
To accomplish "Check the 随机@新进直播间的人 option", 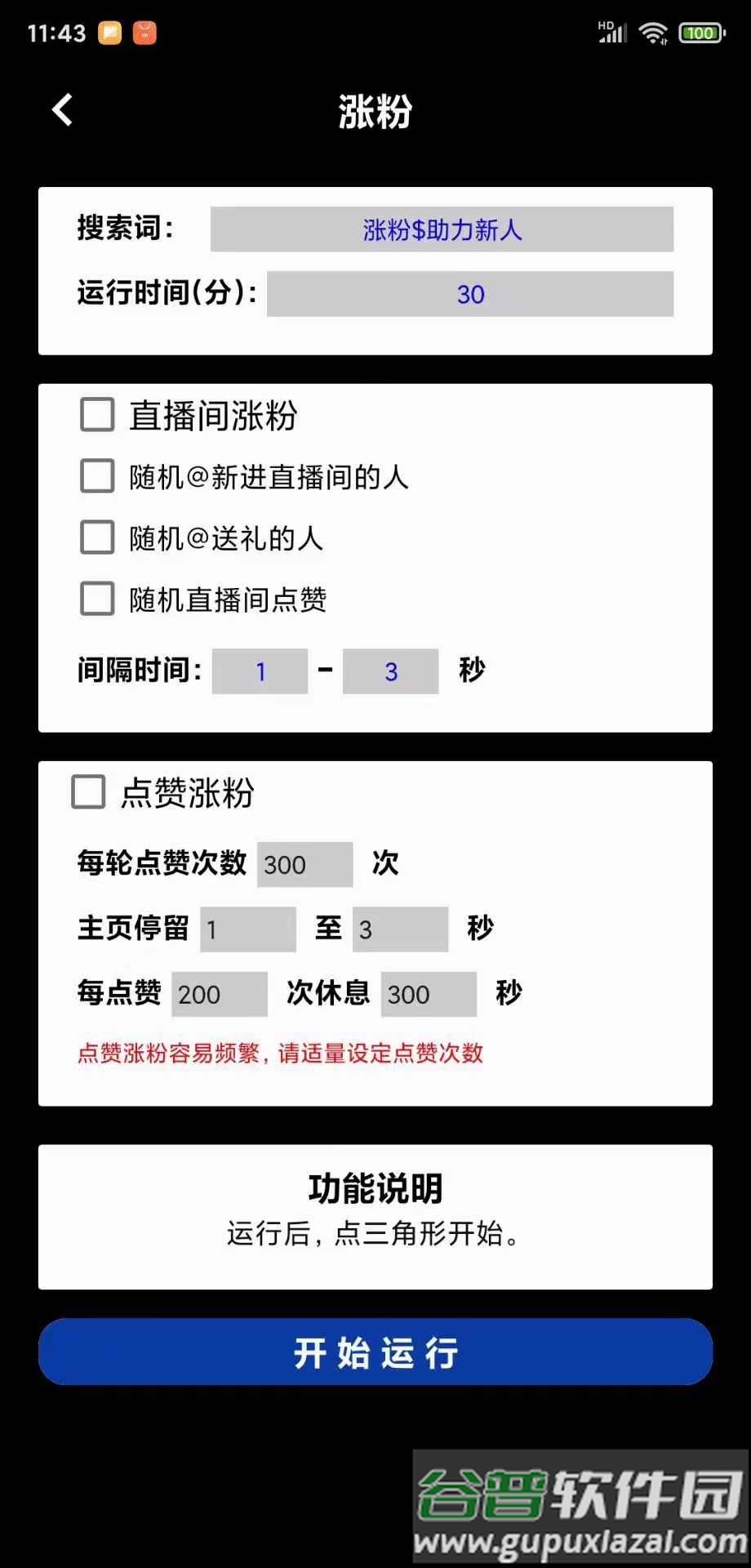I will 96,477.
